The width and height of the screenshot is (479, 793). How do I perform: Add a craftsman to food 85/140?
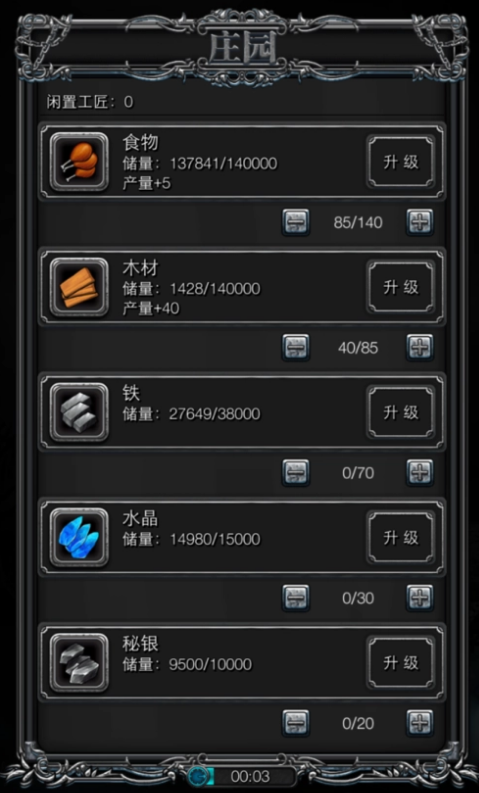coord(420,222)
